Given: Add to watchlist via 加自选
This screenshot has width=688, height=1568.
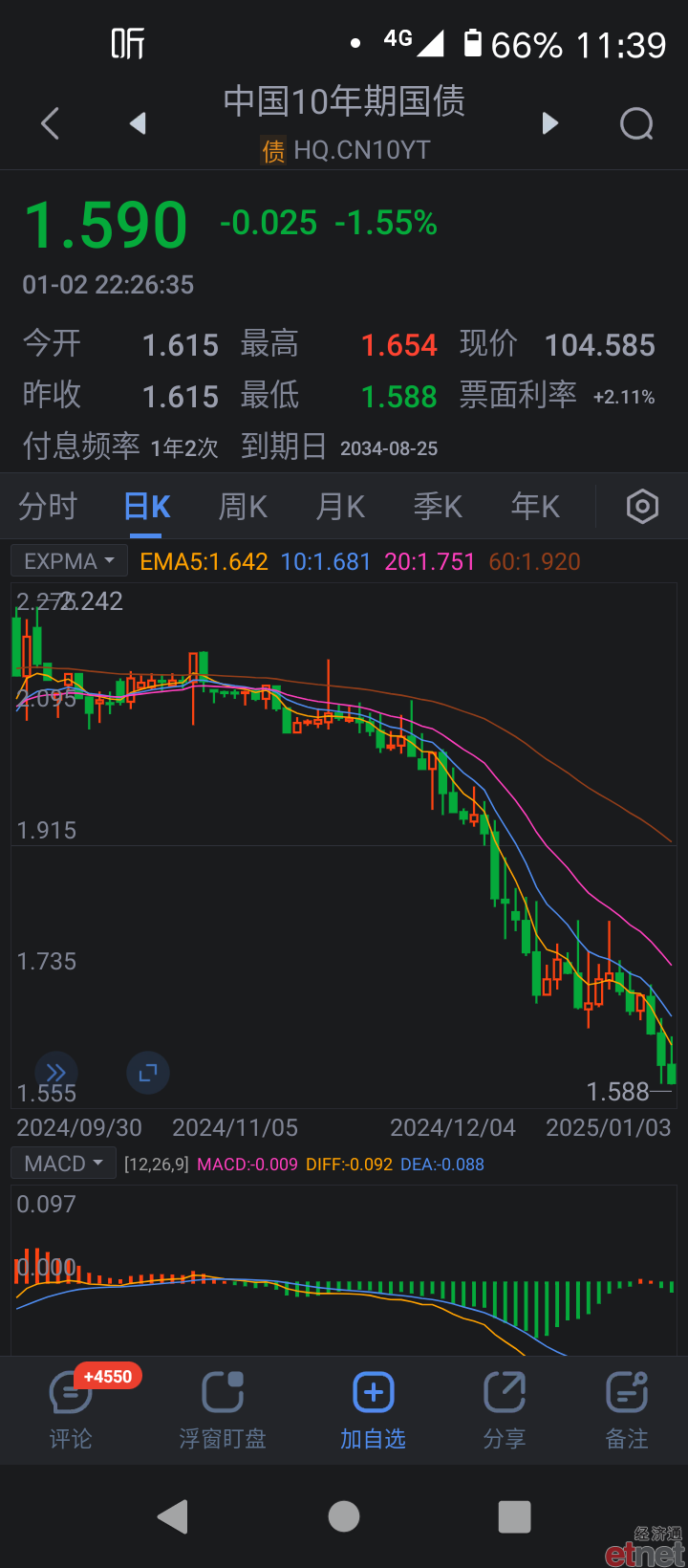Looking at the screenshot, I should coord(374,1409).
